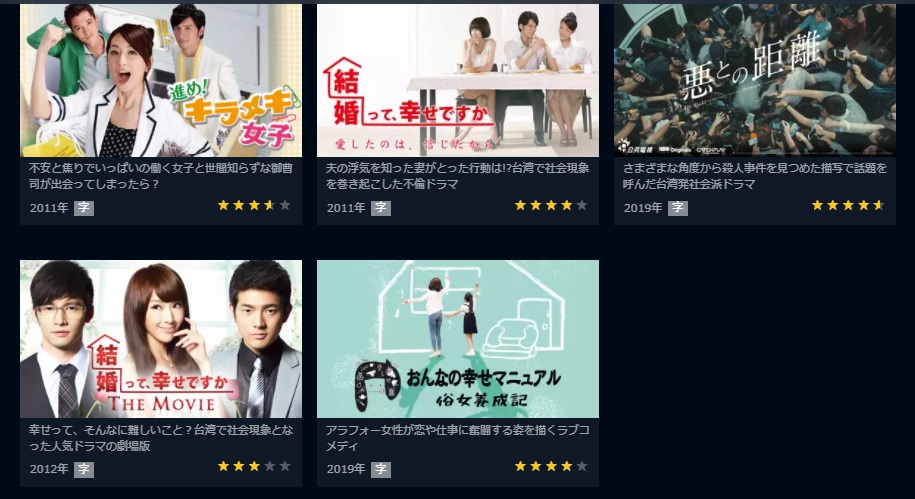Screen dimensions: 915x499
Task: Open the 2011 結婚って、幸せですか drama card
Action: (x=457, y=82)
